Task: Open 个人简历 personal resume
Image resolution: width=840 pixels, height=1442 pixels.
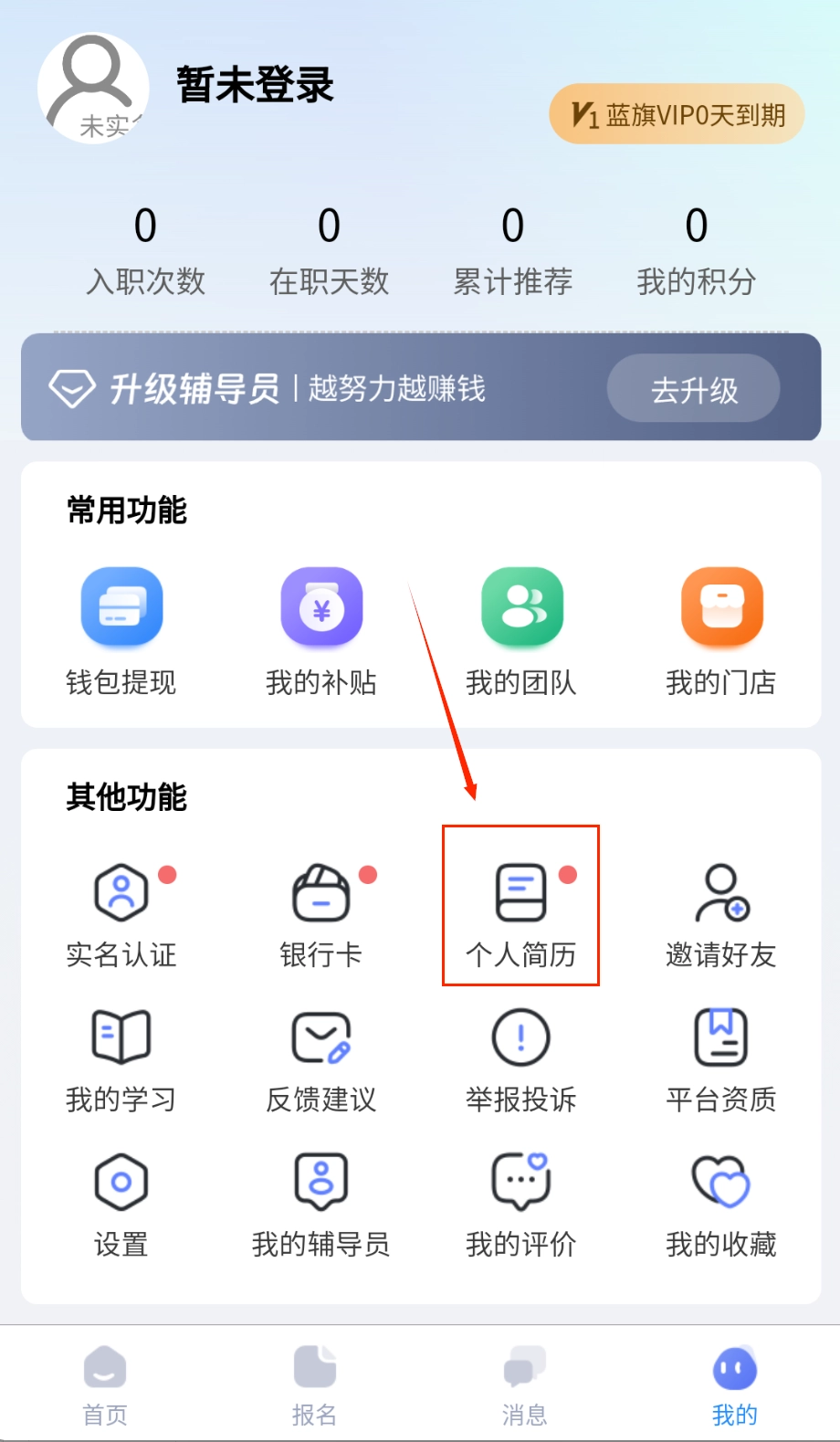Action: [x=521, y=913]
